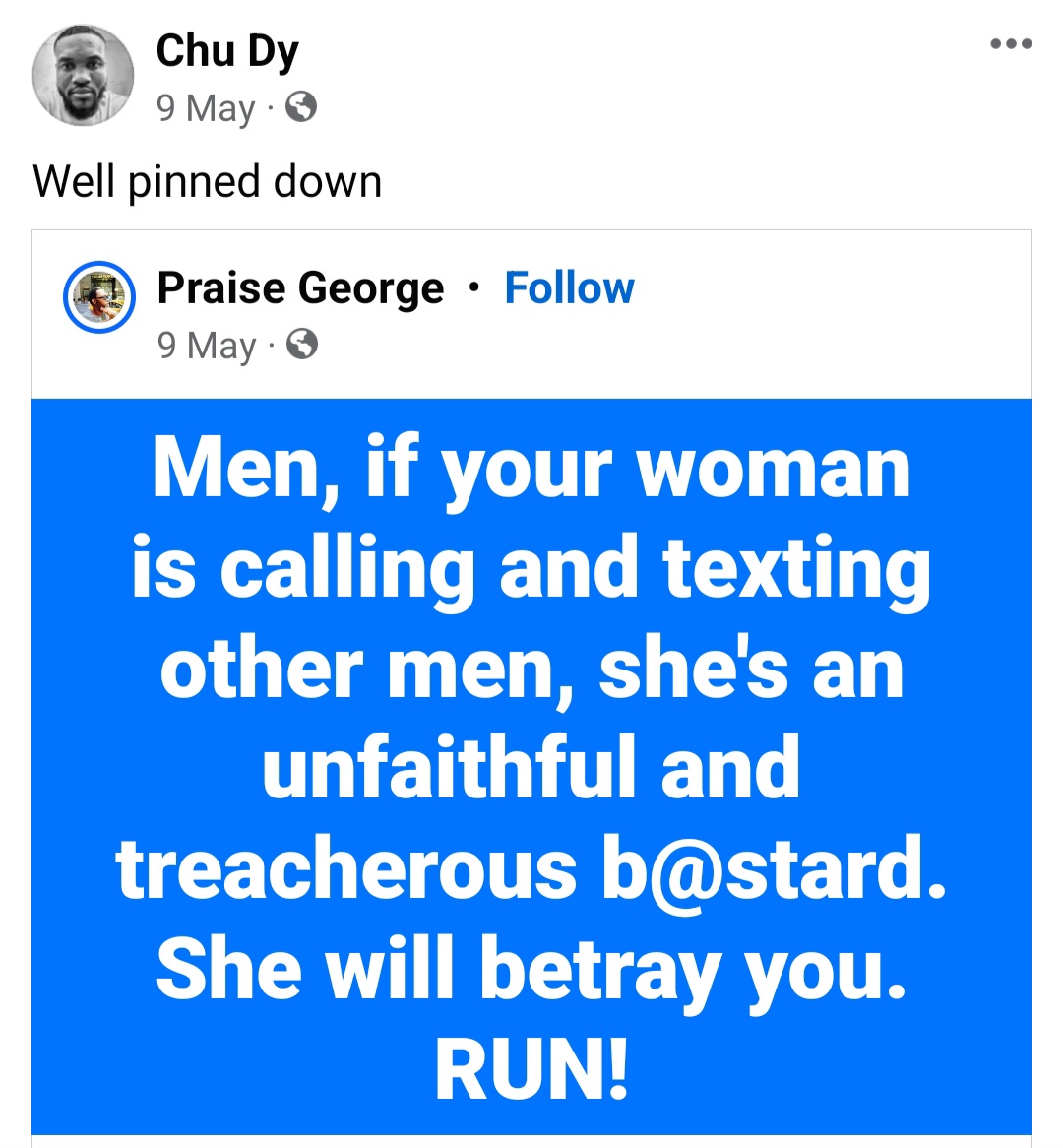Open the shared blue text post
The width and height of the screenshot is (1063, 1148).
[531, 766]
